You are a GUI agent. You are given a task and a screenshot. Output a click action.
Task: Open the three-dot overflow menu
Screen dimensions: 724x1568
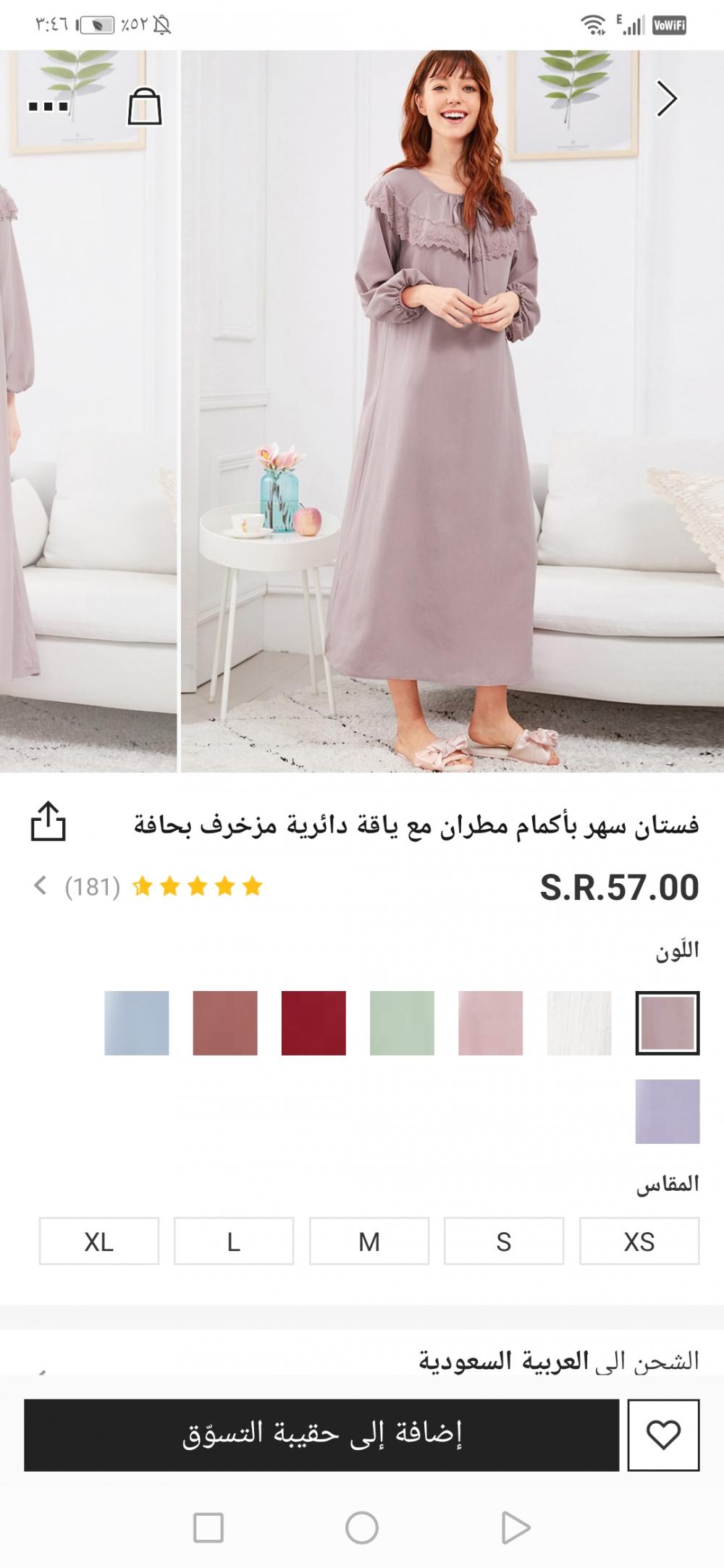tap(49, 107)
